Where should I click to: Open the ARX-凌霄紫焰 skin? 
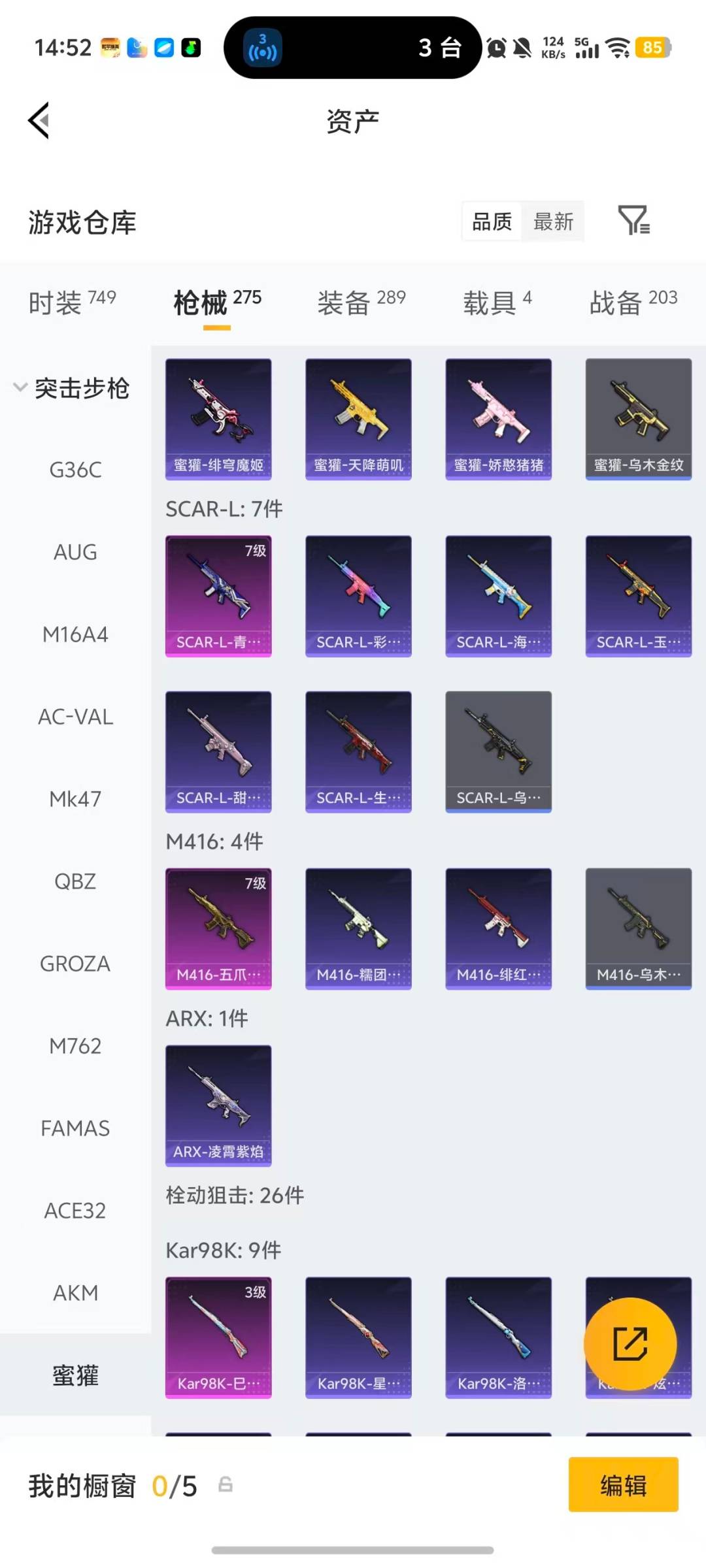tap(218, 1105)
